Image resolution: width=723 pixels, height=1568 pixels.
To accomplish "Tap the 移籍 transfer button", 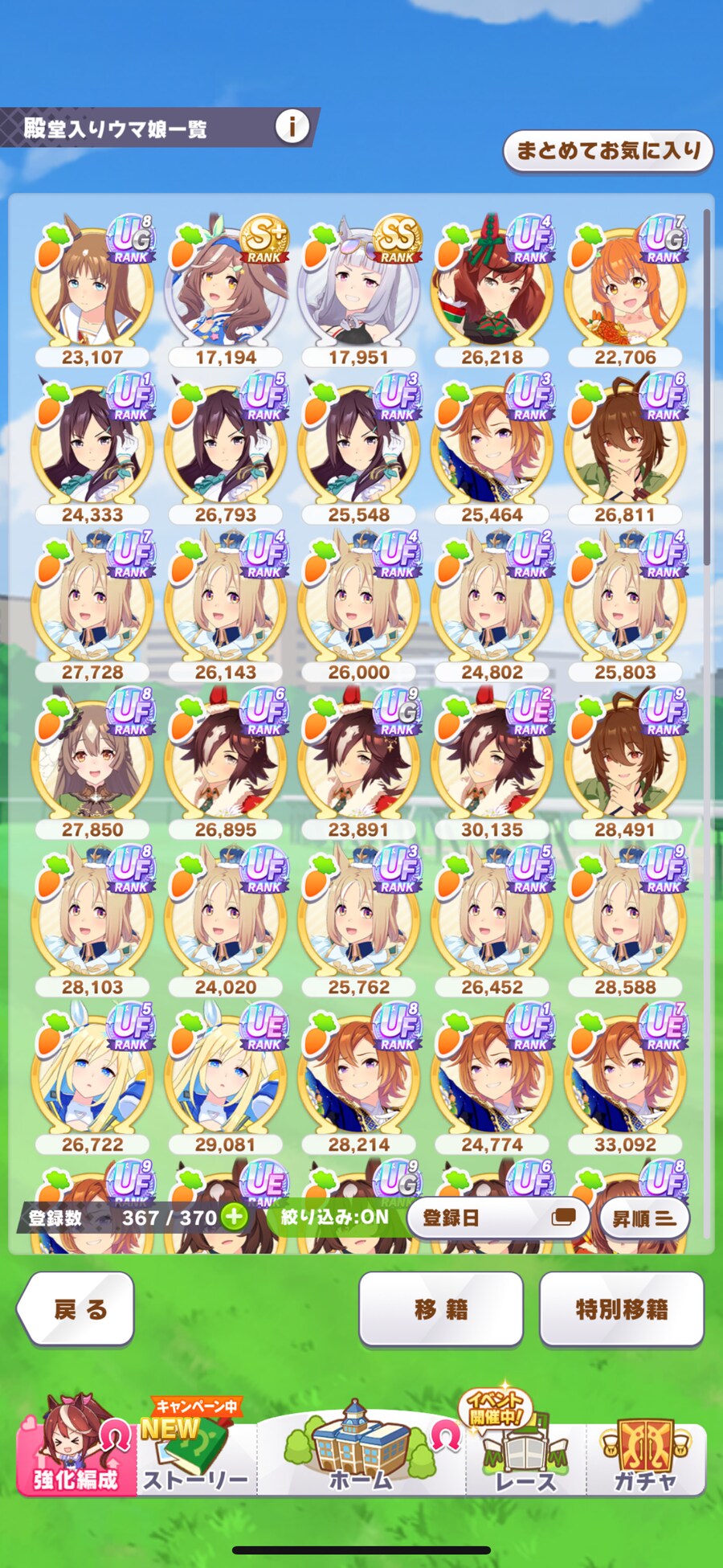I will click(441, 1309).
